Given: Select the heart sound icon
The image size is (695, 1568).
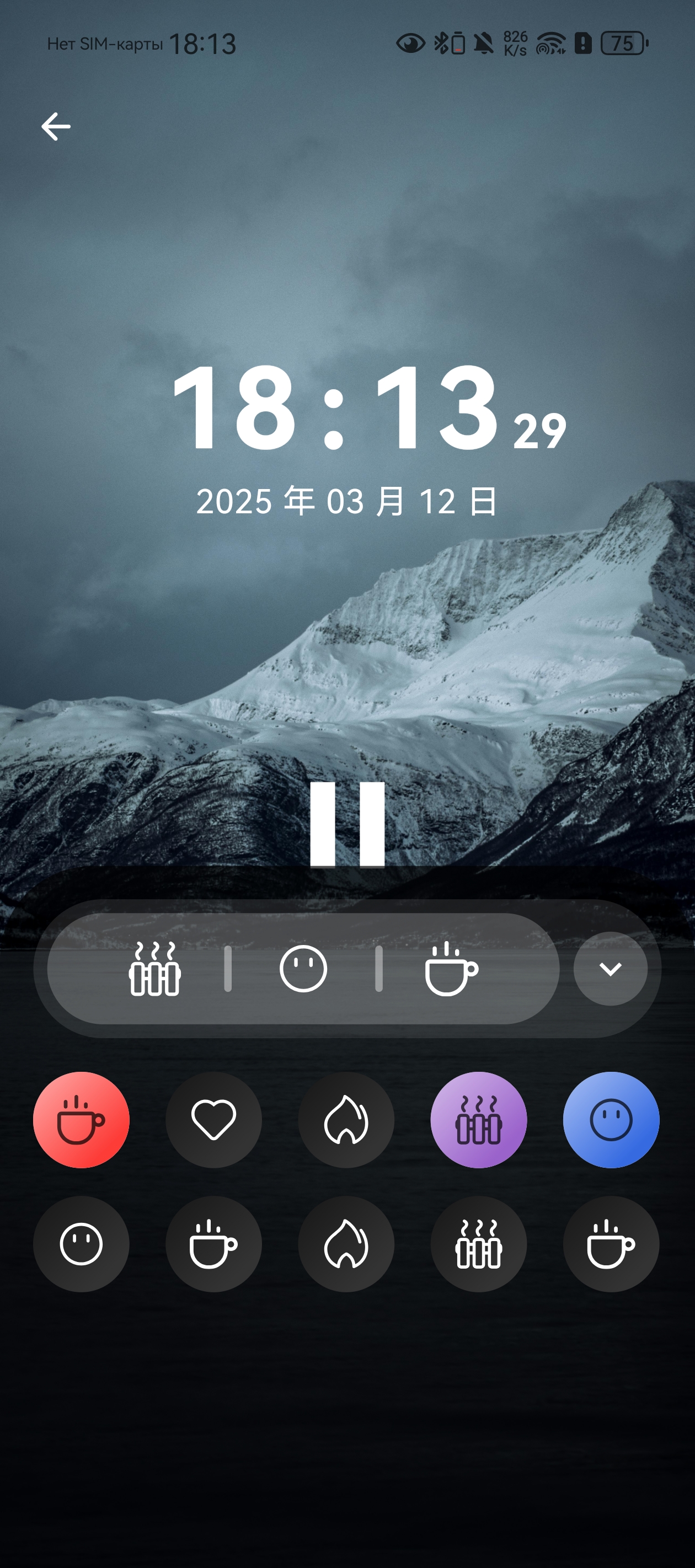Looking at the screenshot, I should click(214, 1120).
